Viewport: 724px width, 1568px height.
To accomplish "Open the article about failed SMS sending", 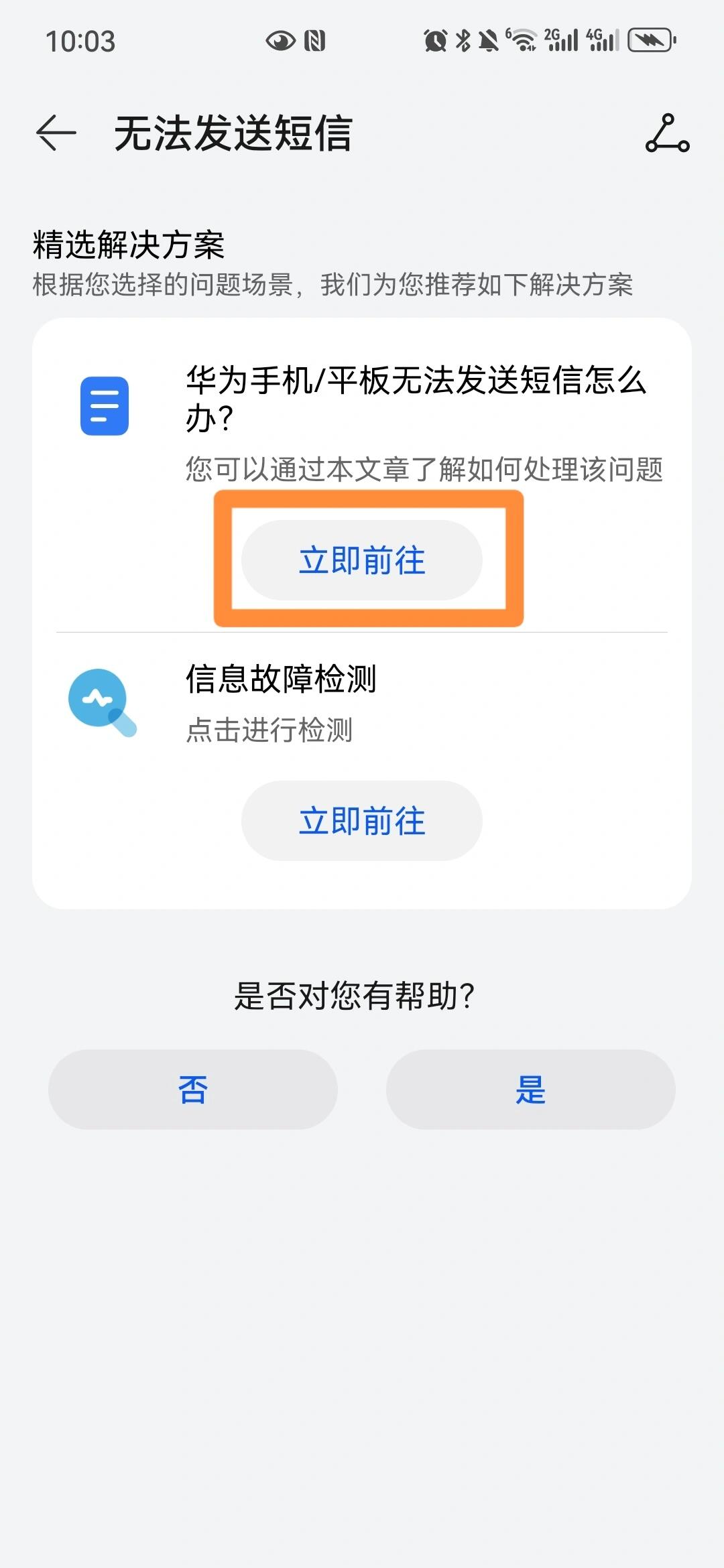I will (361, 561).
